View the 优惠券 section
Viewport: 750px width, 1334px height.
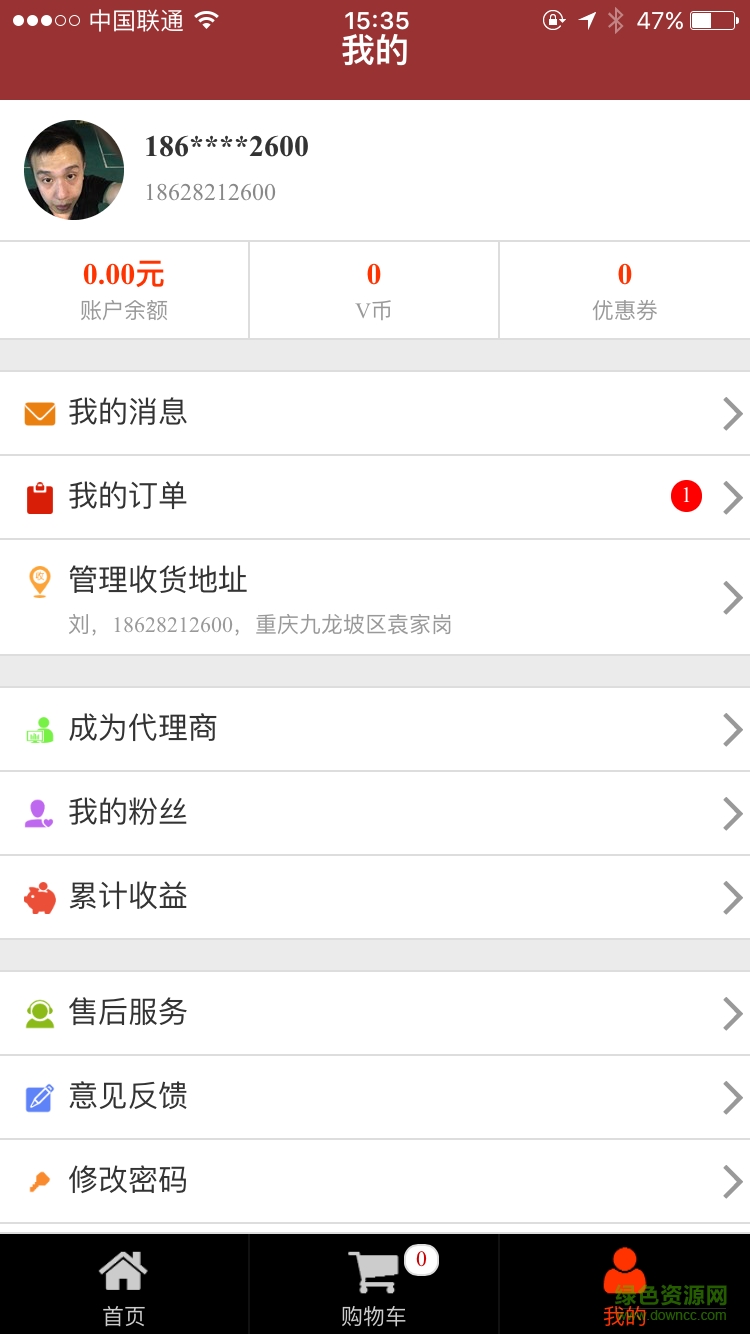pos(624,289)
